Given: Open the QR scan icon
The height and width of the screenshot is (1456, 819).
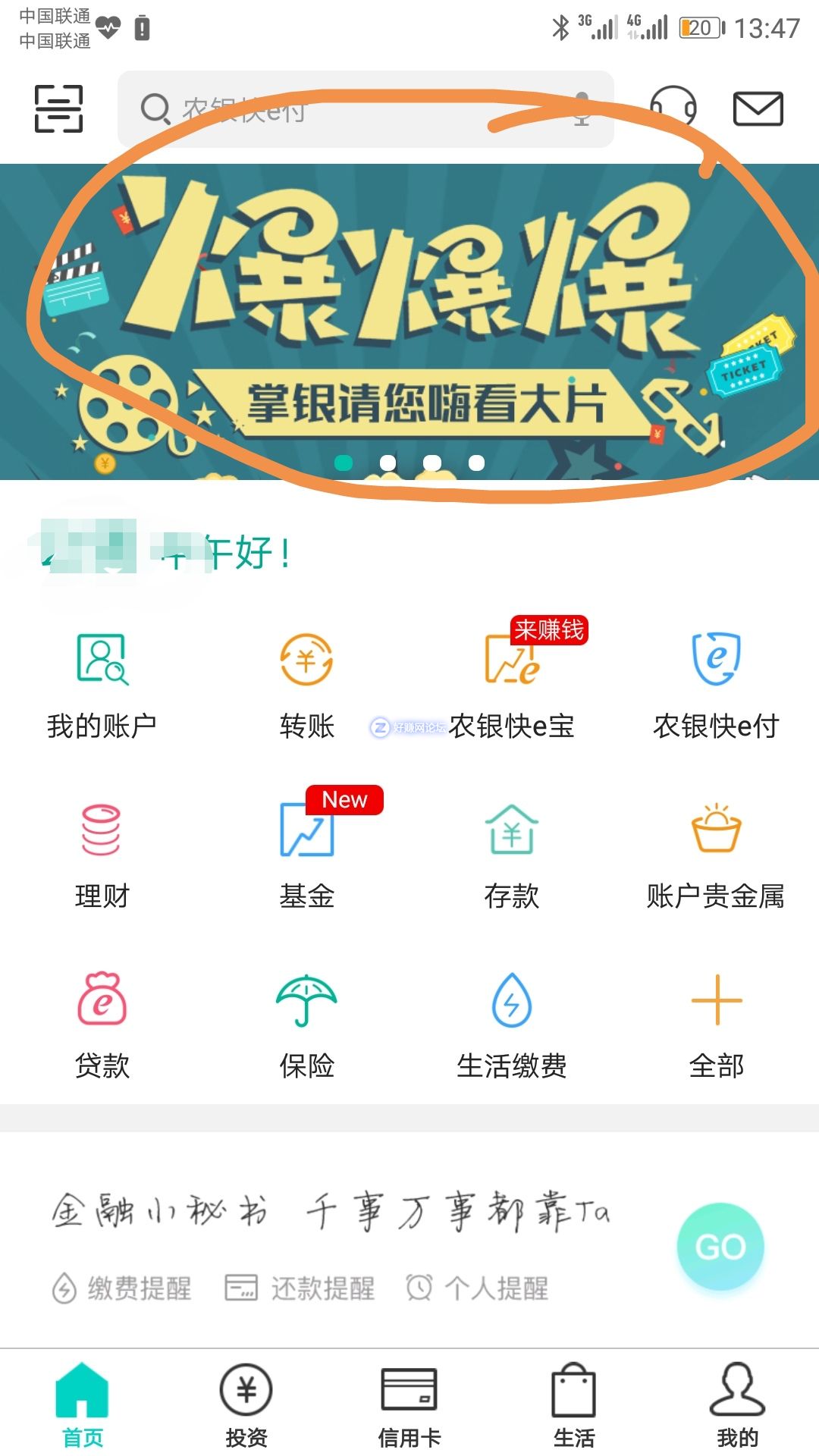Looking at the screenshot, I should tap(58, 109).
